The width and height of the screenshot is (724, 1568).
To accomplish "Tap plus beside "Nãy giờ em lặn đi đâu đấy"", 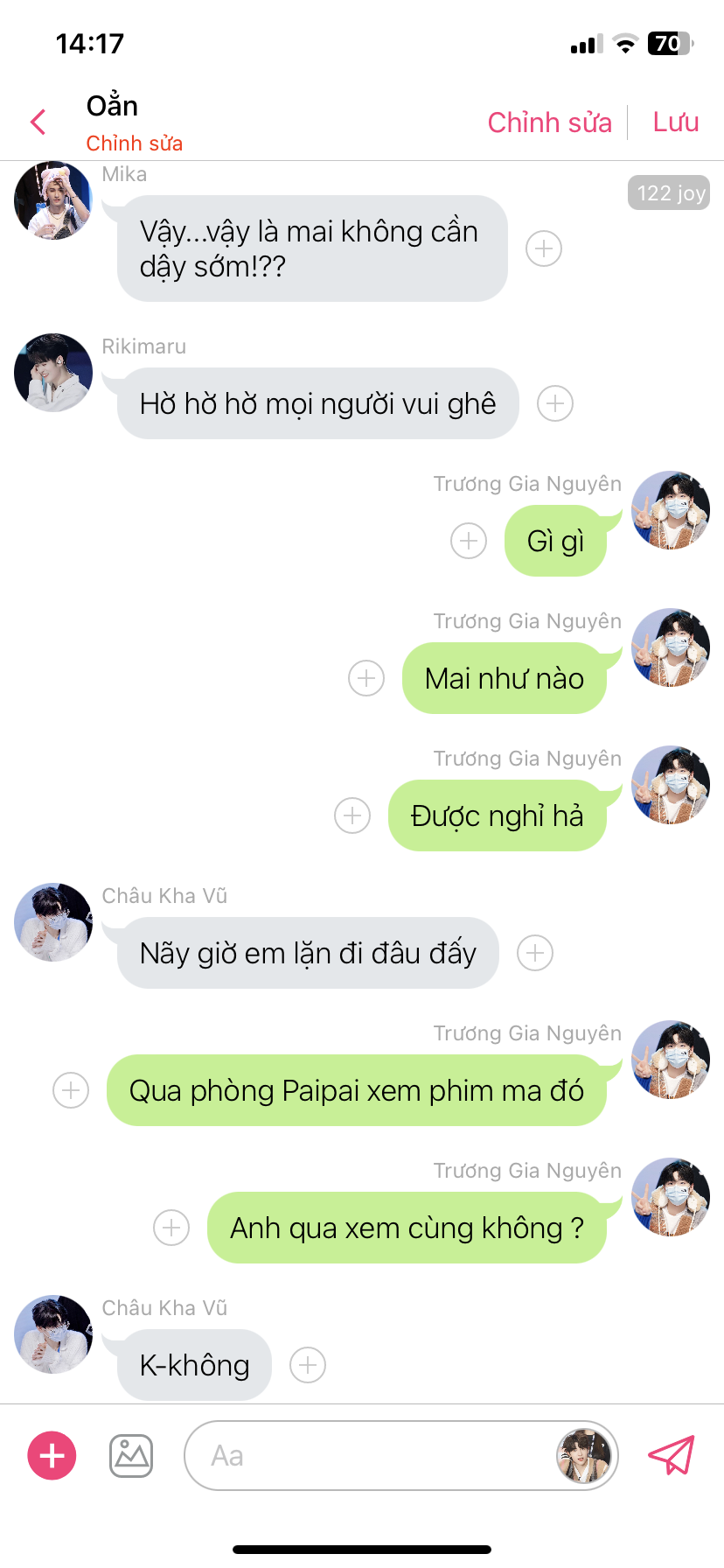I will 535,953.
